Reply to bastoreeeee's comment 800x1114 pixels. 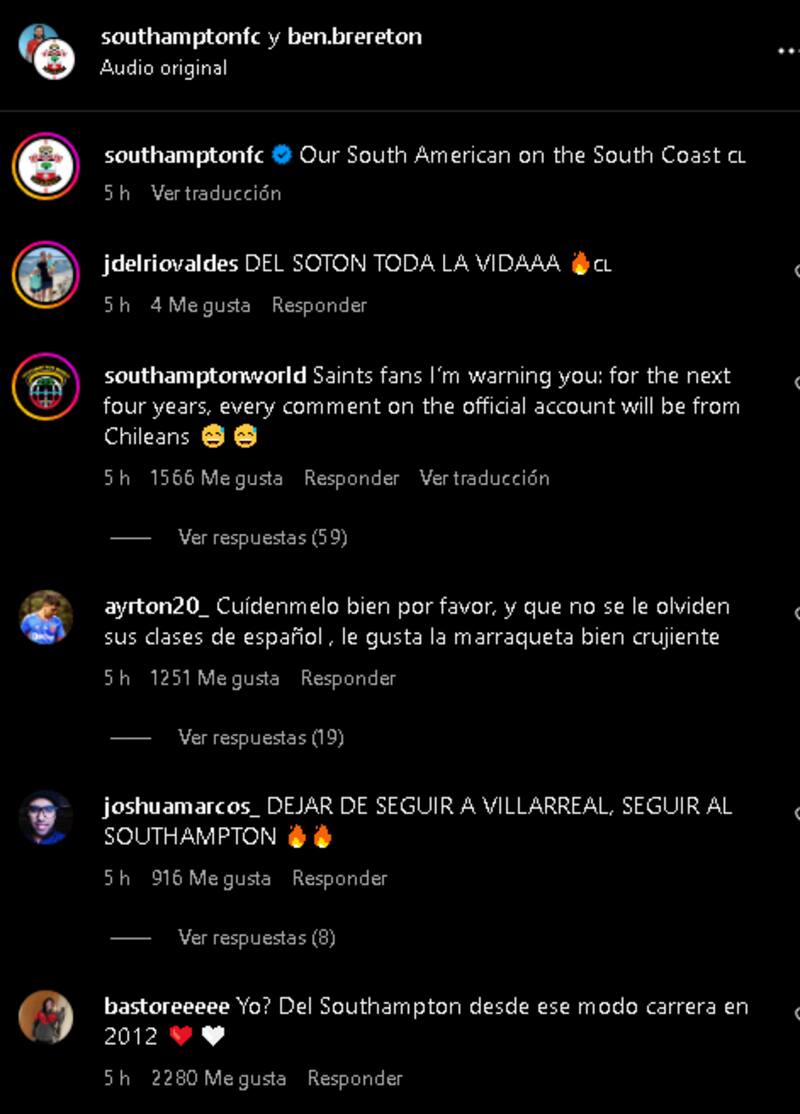(355, 1078)
